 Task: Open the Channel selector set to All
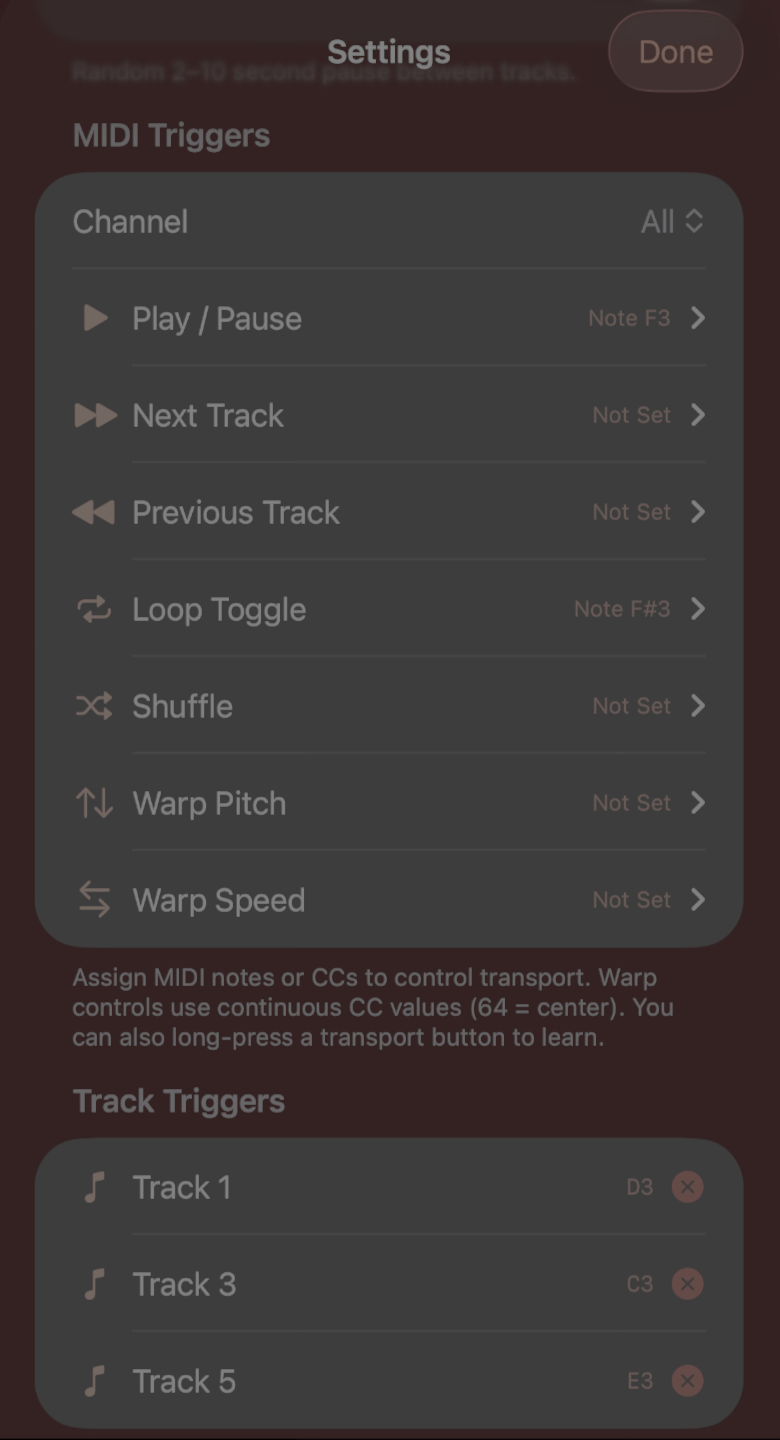click(x=672, y=221)
